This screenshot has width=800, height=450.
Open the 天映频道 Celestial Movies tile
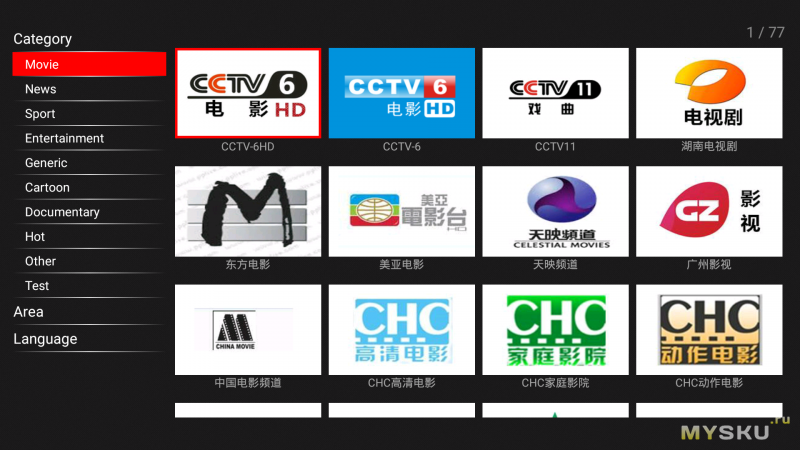pos(555,211)
